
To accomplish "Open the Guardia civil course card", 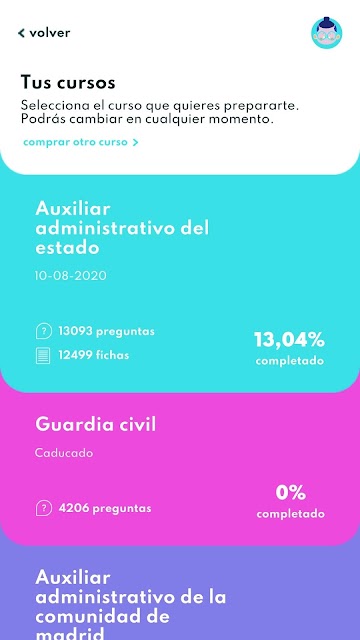I will coord(180,469).
